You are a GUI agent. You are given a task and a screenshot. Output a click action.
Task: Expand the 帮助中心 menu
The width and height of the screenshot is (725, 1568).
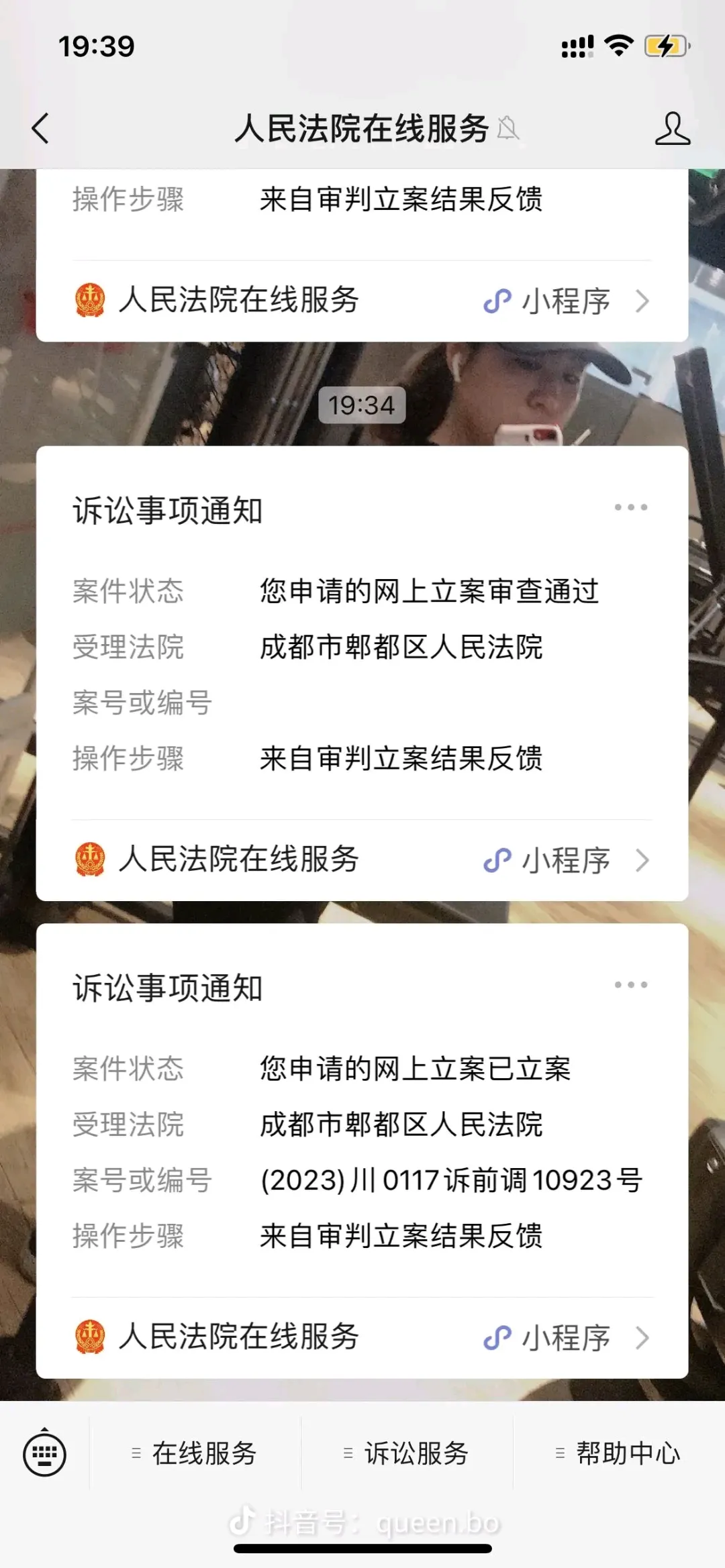click(619, 1454)
